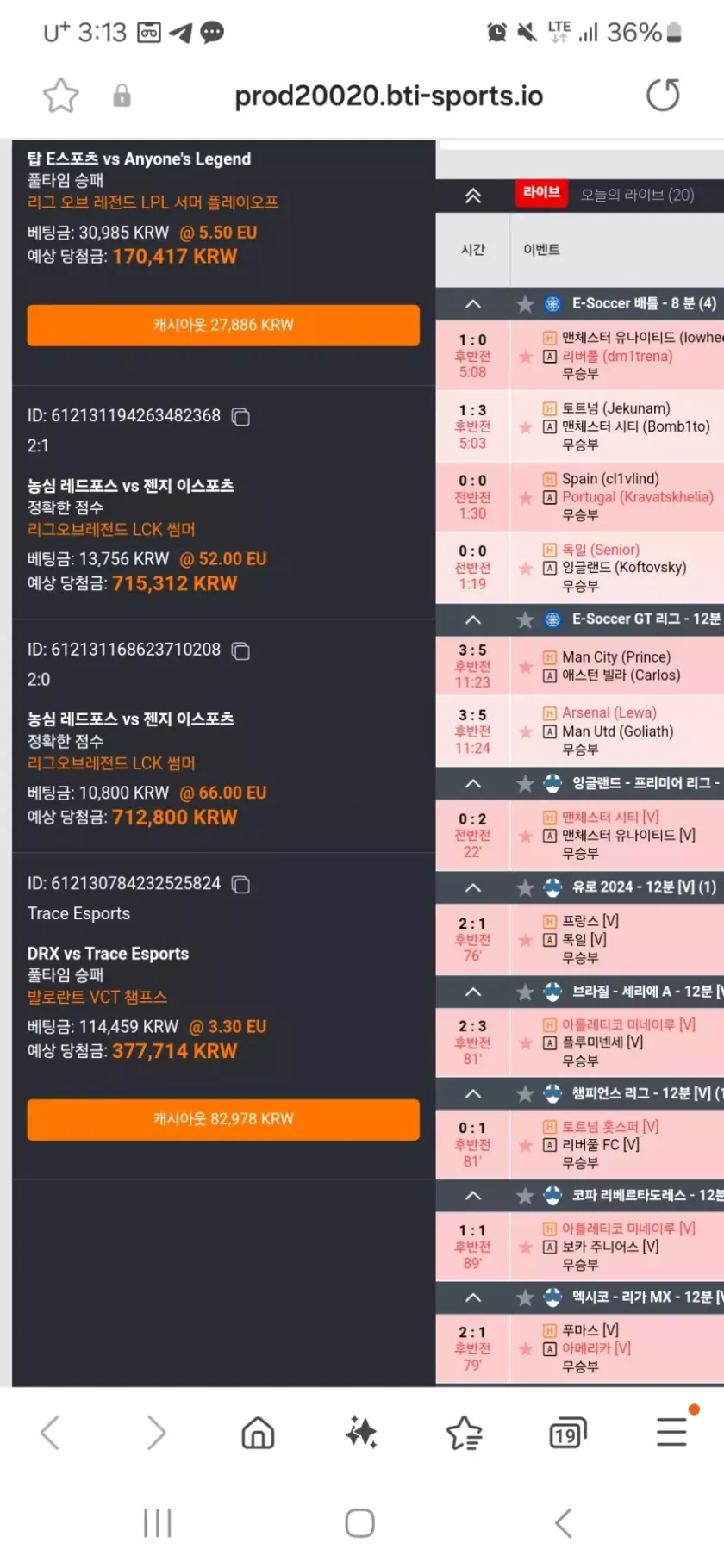This screenshot has height=1568, width=724.
Task: Collapse the E-Soccer 배틀 - 8 분 section
Action: [472, 304]
